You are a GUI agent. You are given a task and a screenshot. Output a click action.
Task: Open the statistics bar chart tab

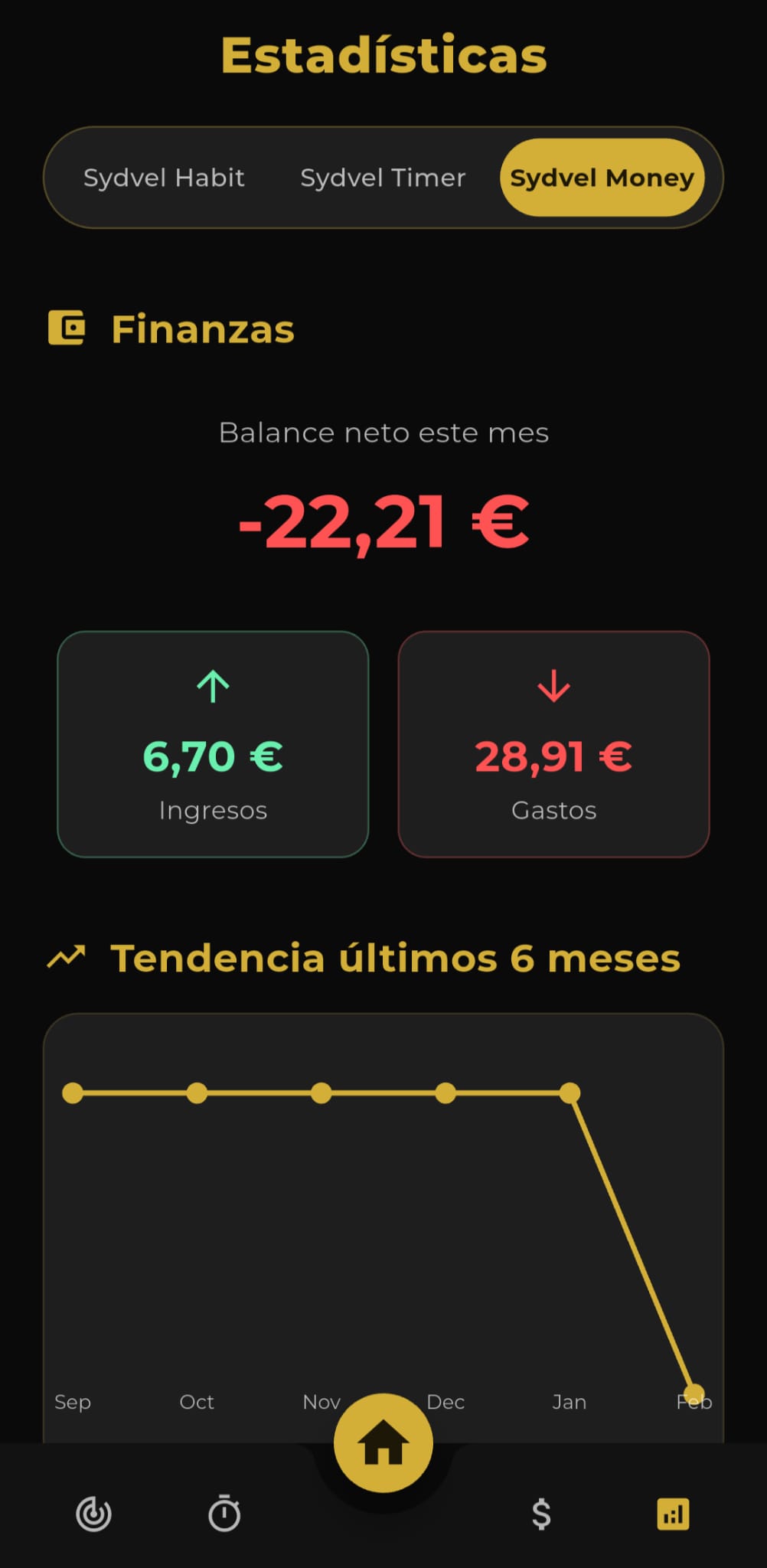click(x=673, y=1514)
